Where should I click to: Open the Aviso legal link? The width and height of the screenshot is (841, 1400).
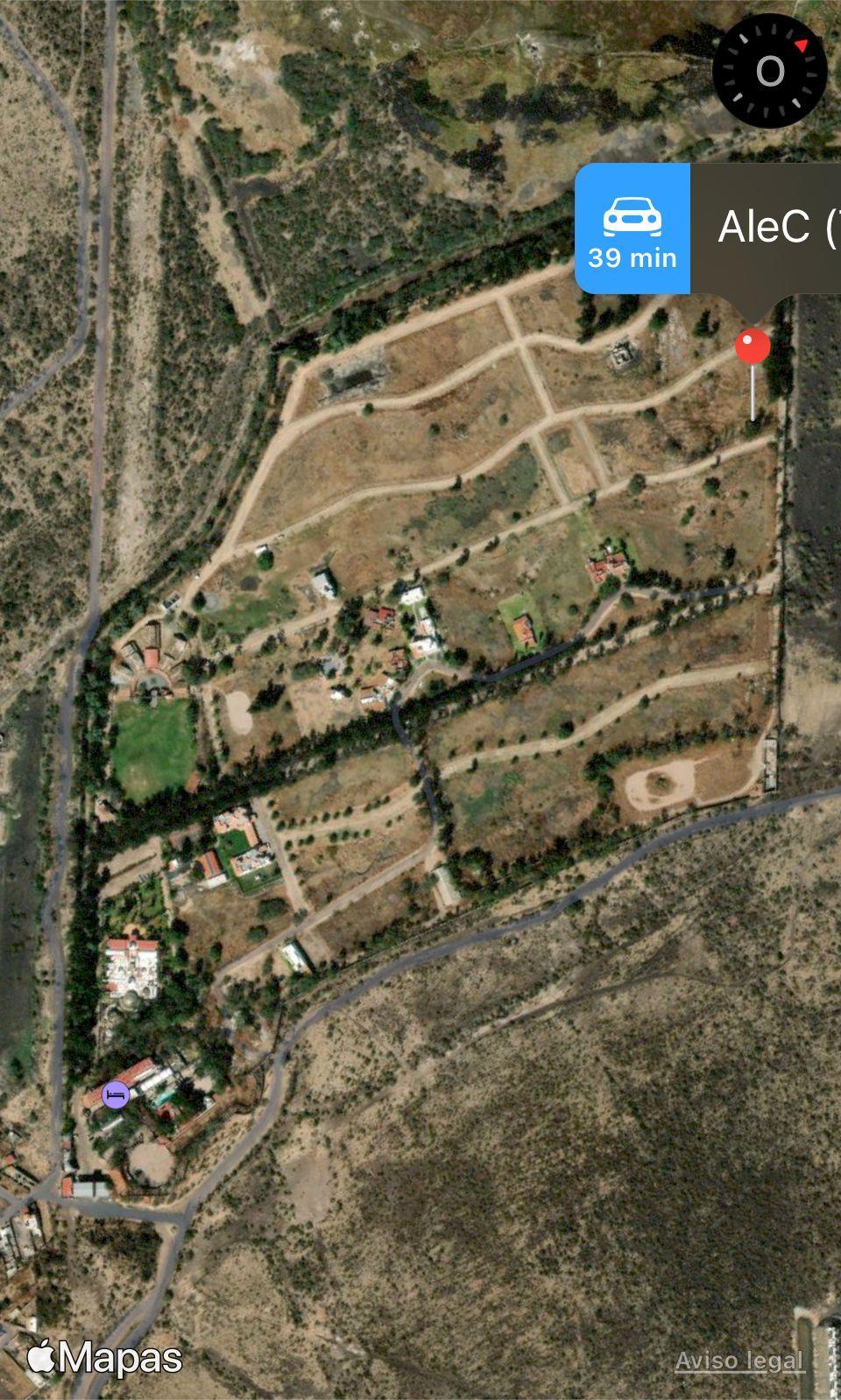739,1361
